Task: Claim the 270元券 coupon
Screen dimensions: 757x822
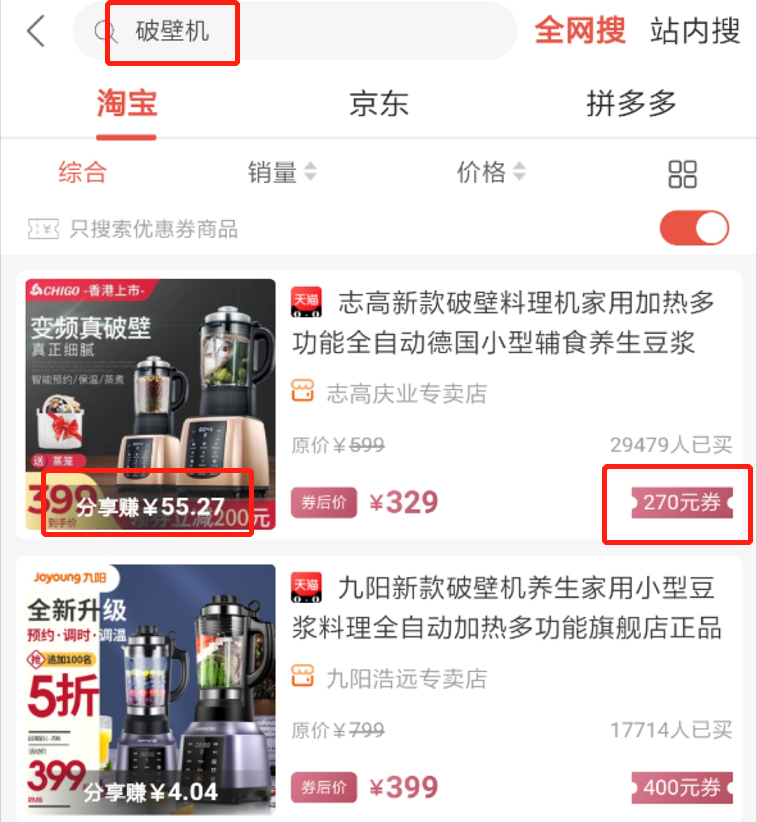Action: click(681, 502)
